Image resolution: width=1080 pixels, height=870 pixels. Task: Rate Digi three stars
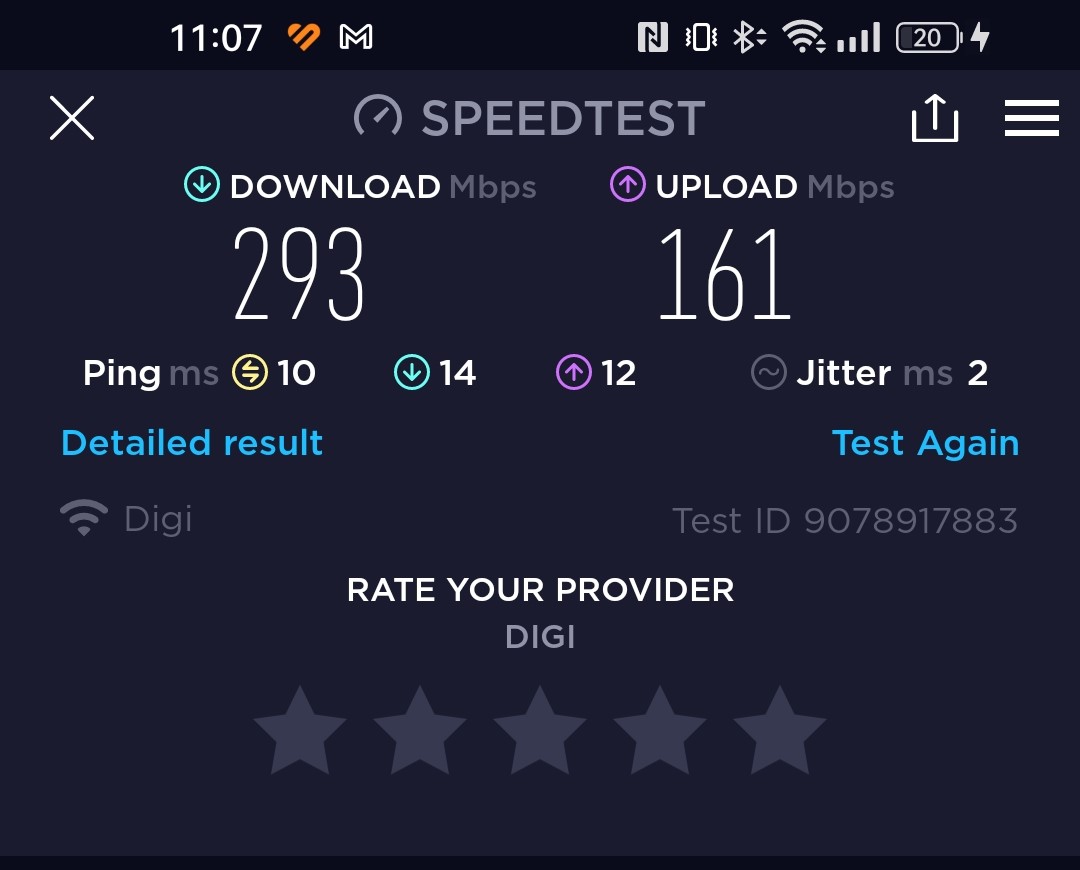pos(540,731)
